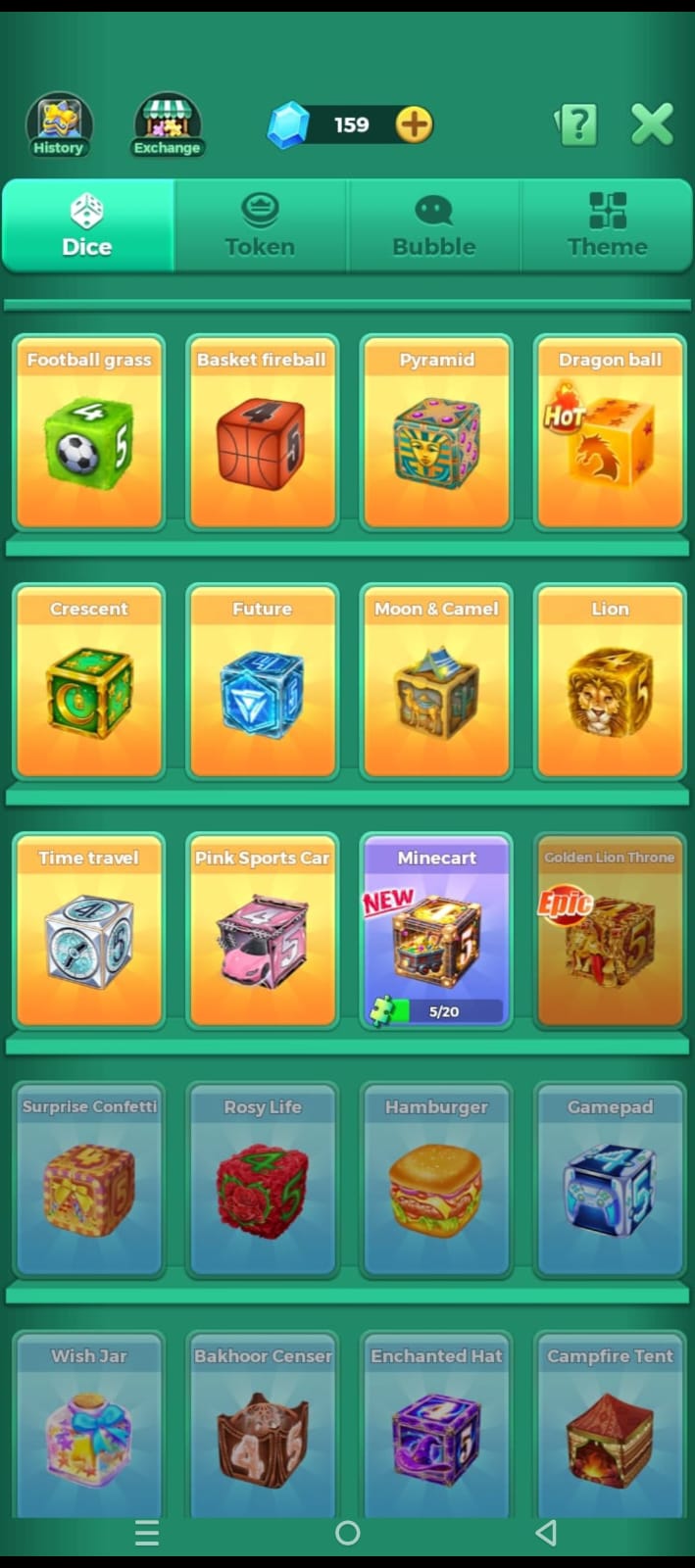This screenshot has width=695, height=1568.
Task: Open the help question mark
Action: click(x=576, y=124)
